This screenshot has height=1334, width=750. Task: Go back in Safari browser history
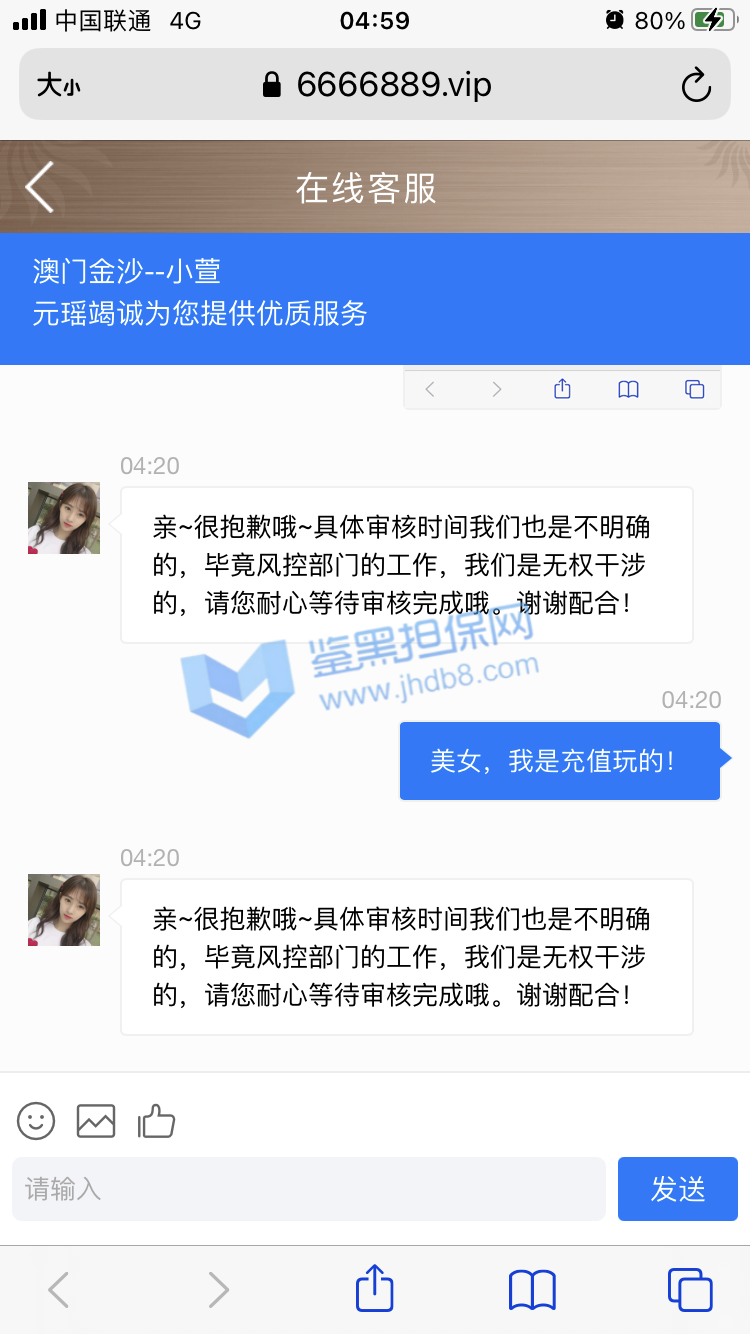(59, 1290)
